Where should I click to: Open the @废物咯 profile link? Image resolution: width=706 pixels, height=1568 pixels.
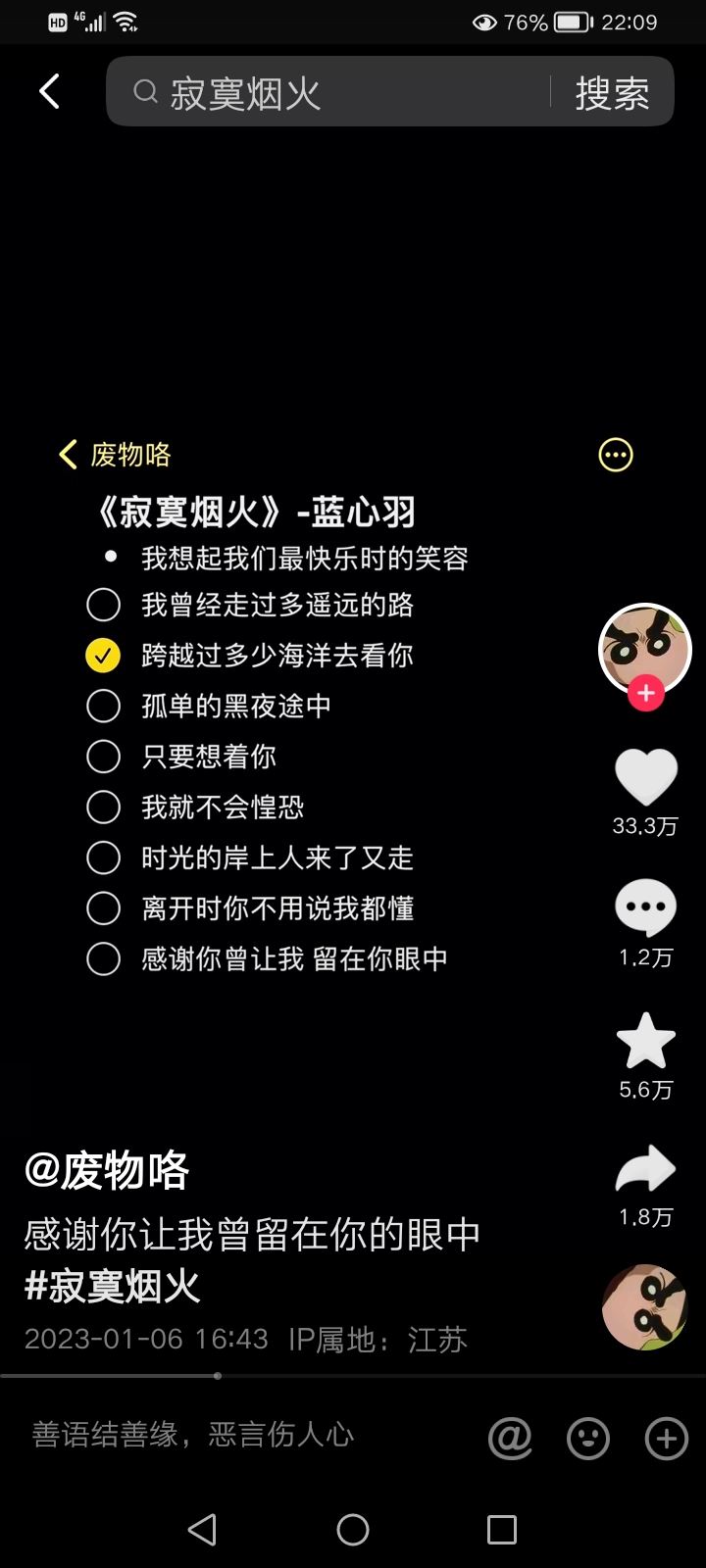click(108, 1172)
